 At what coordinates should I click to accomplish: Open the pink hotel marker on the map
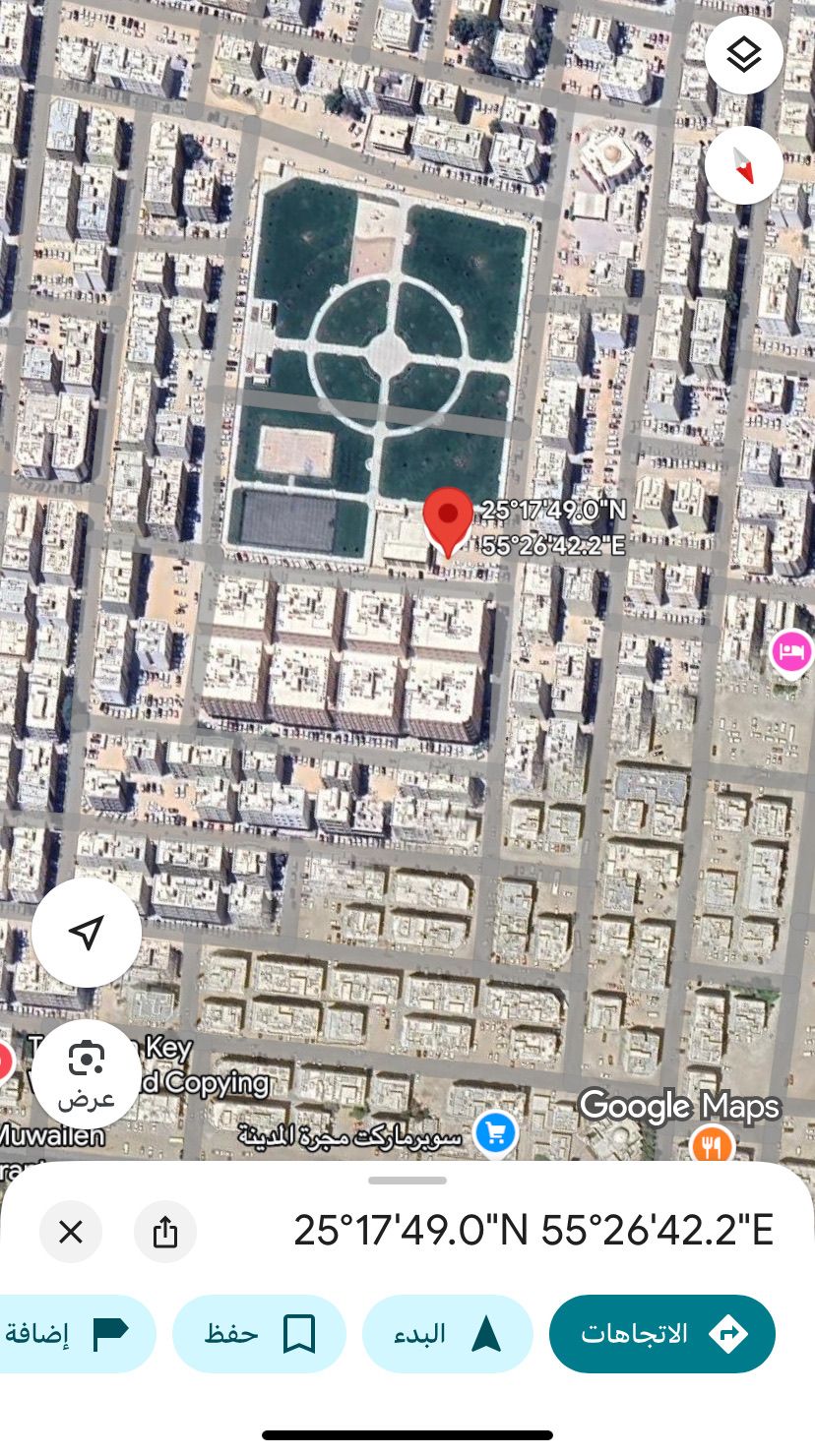tap(792, 651)
